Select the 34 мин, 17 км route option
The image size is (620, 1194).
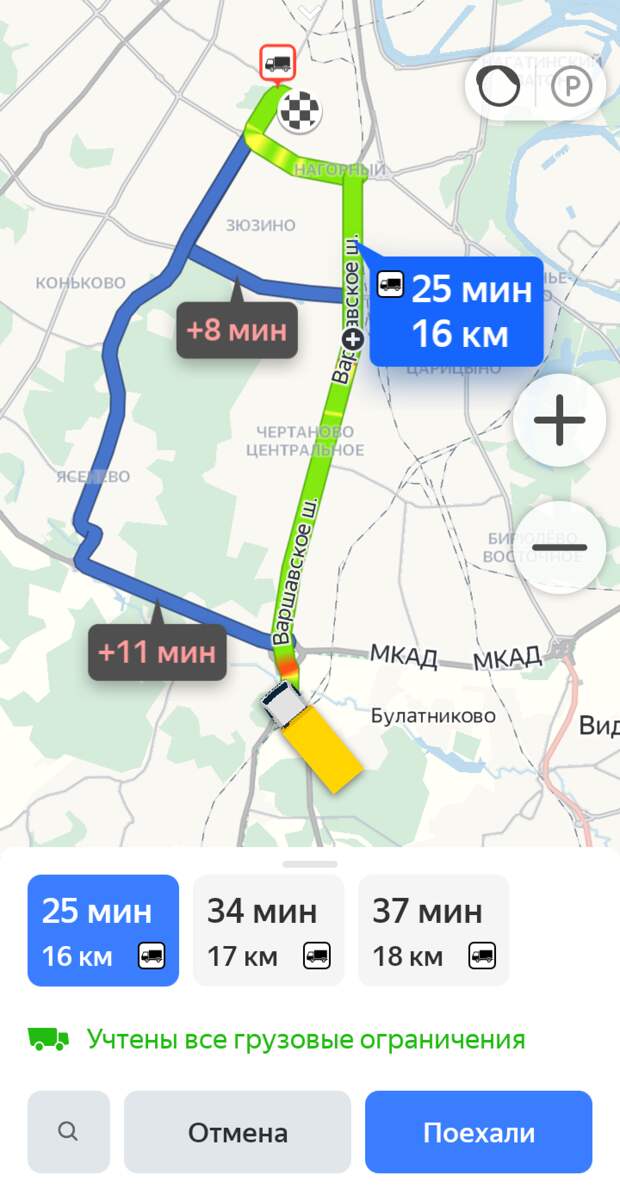pyautogui.click(x=268, y=931)
